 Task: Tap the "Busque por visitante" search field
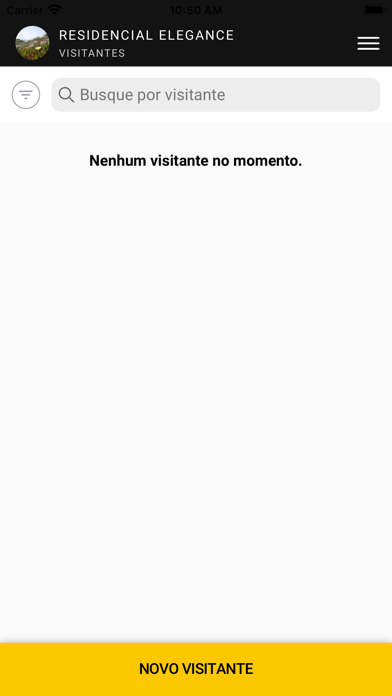216,95
